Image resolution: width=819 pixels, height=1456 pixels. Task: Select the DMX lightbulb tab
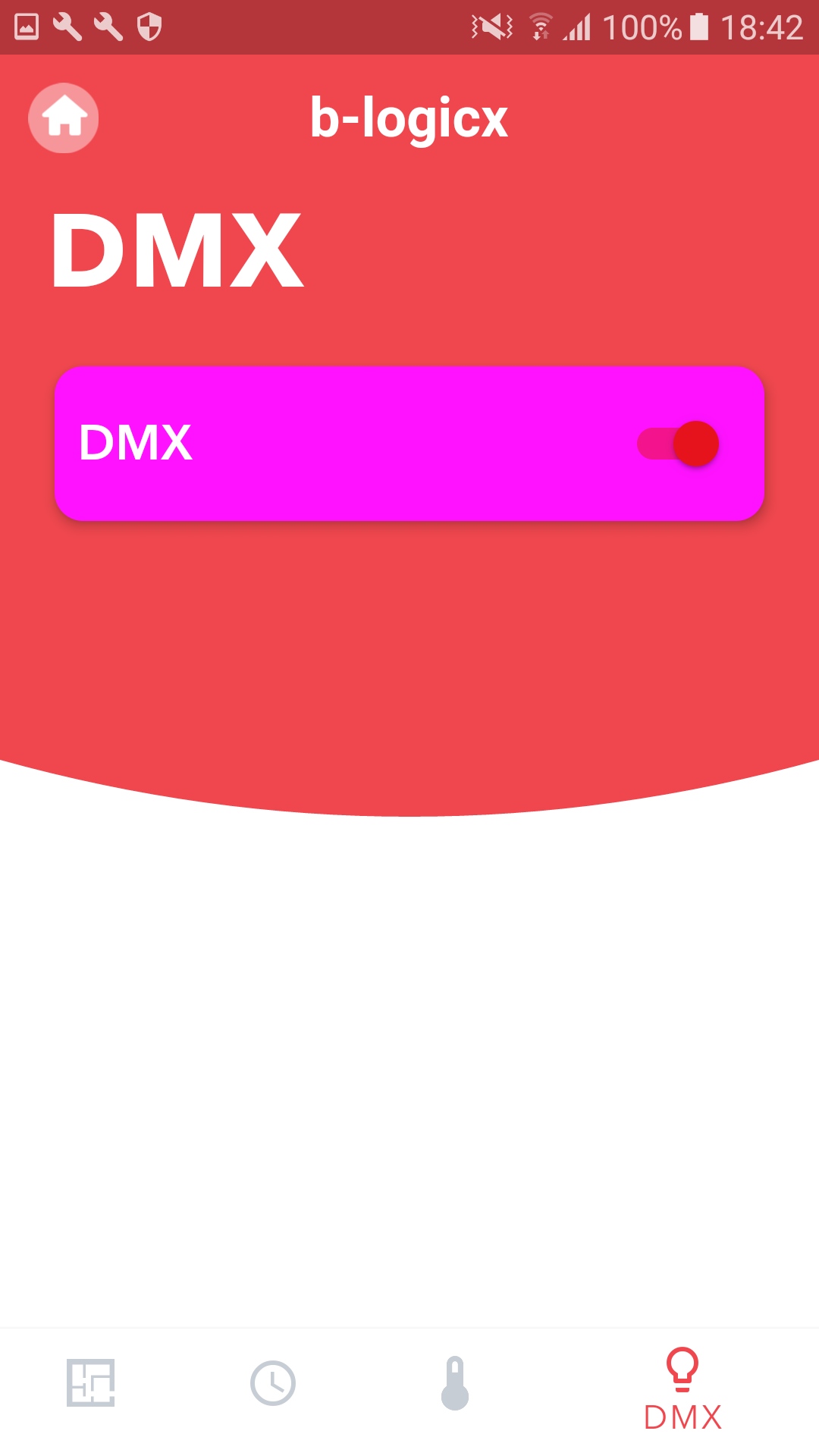click(682, 1389)
